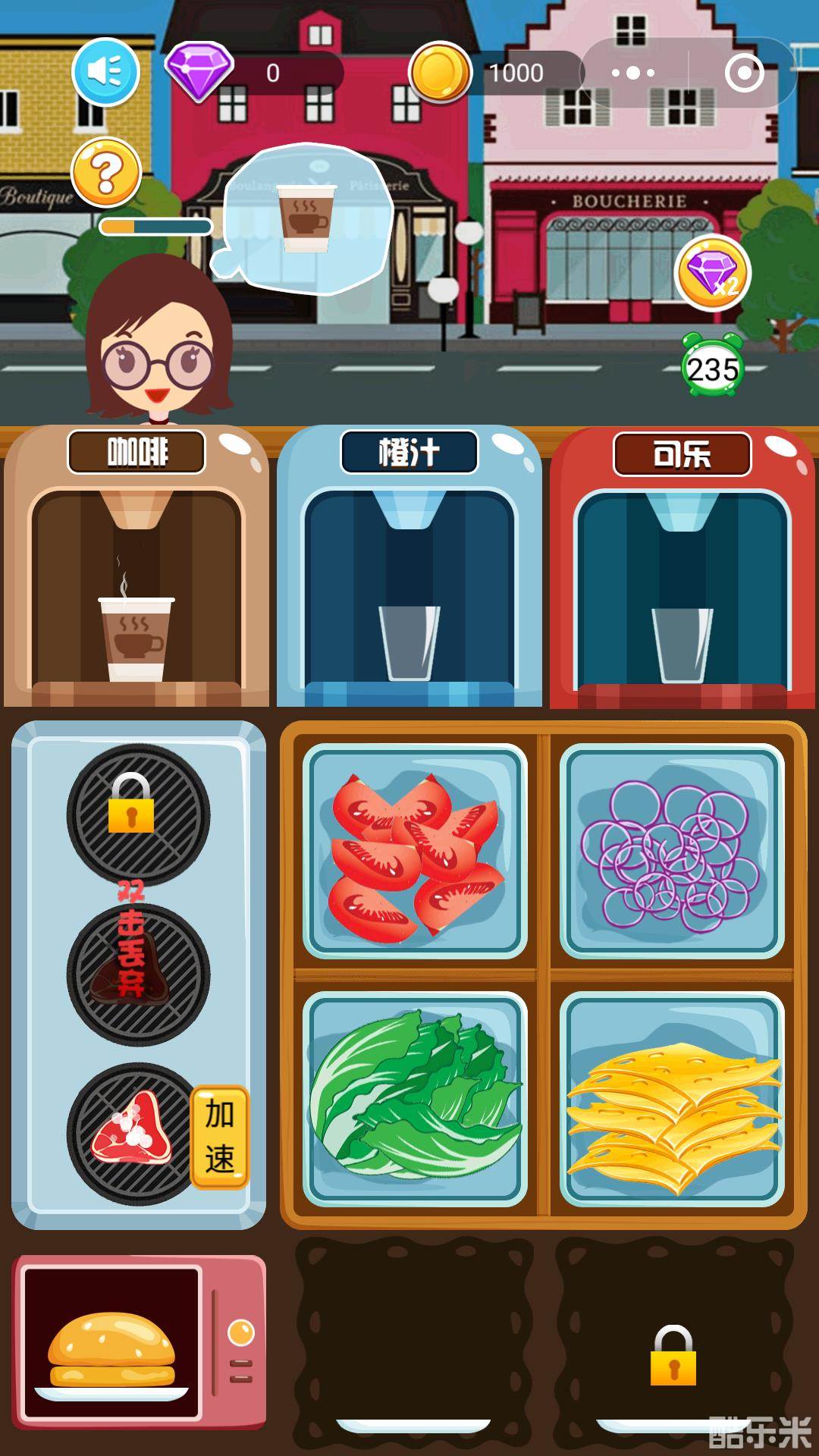Claim the x2 gem bonus
The width and height of the screenshot is (819, 1456).
(712, 273)
